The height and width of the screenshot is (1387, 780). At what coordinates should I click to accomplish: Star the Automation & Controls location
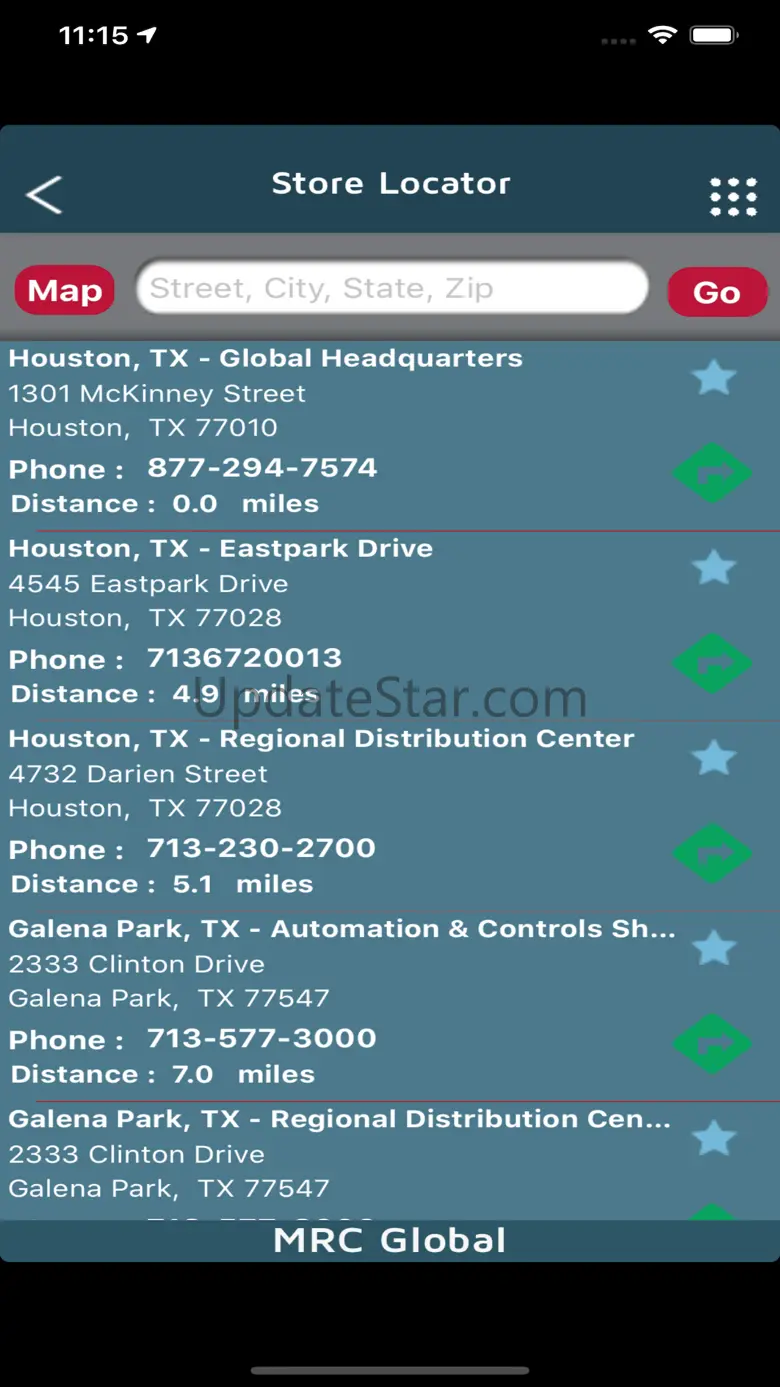714,948
